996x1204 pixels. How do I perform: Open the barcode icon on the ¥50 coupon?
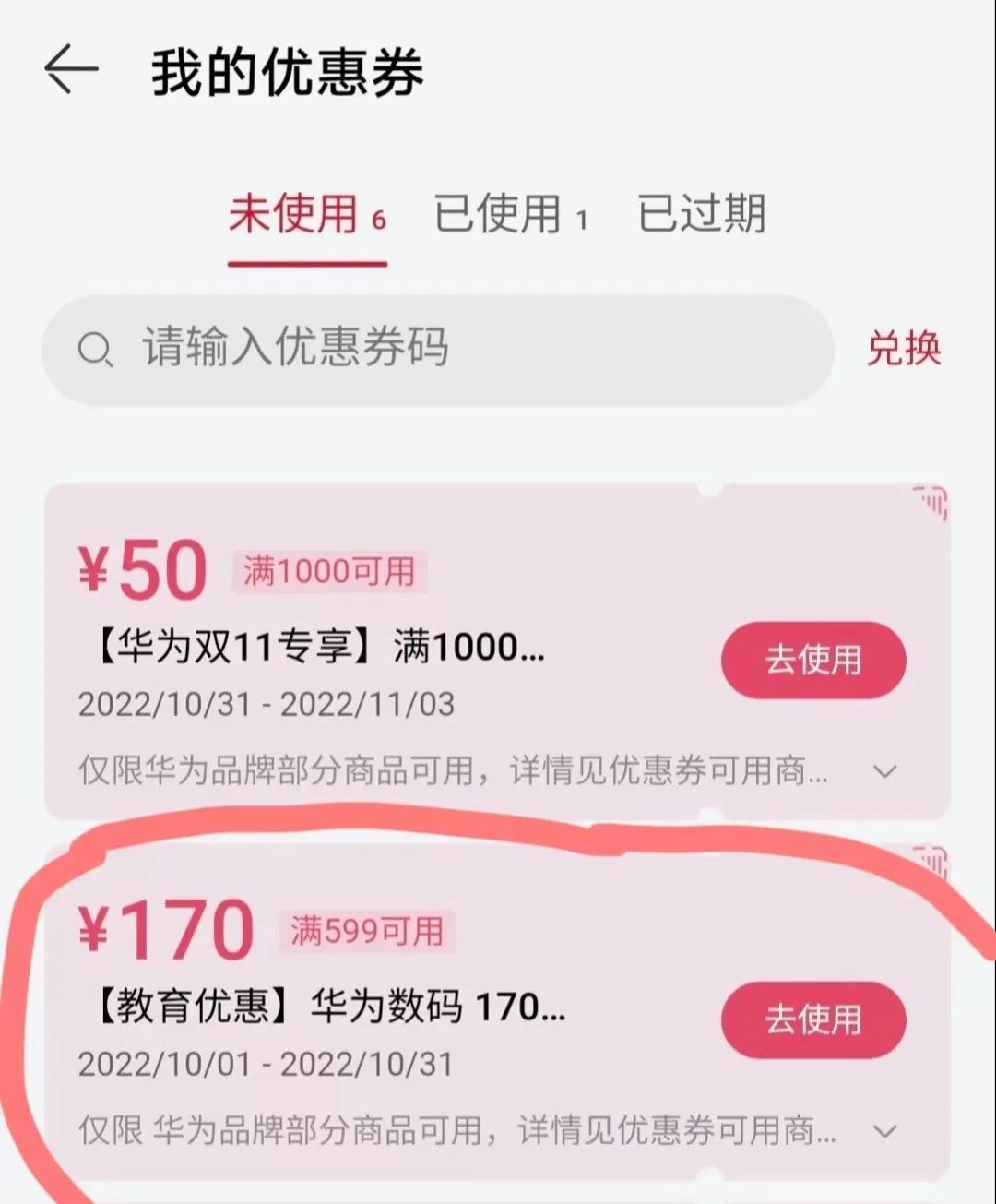click(x=931, y=503)
